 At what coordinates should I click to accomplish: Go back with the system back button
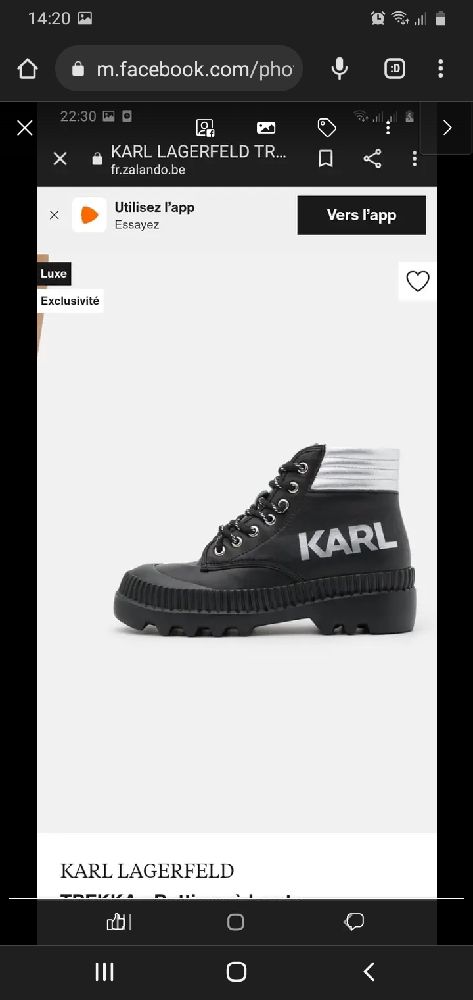point(368,972)
